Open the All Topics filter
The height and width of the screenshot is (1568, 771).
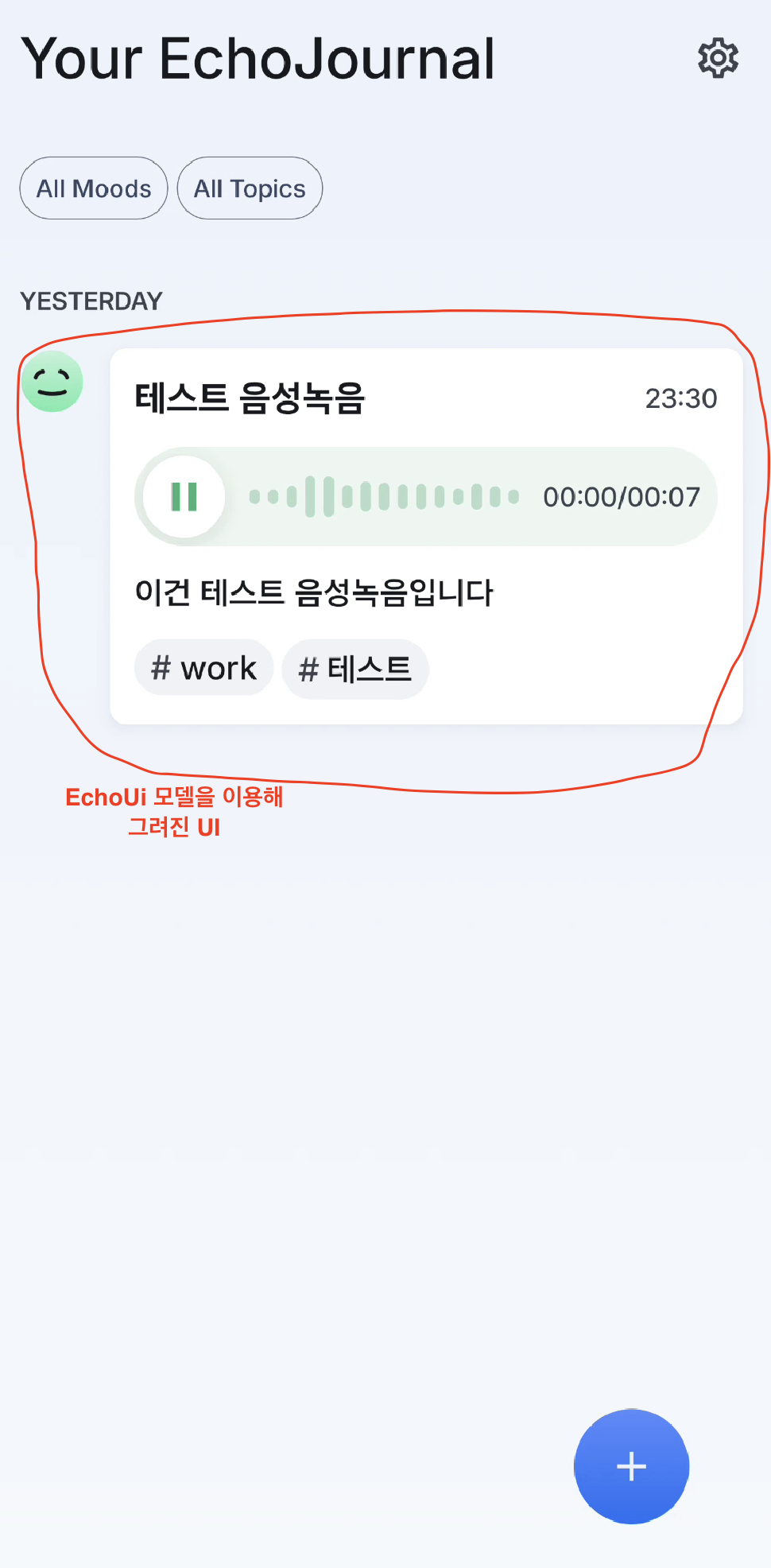point(250,188)
